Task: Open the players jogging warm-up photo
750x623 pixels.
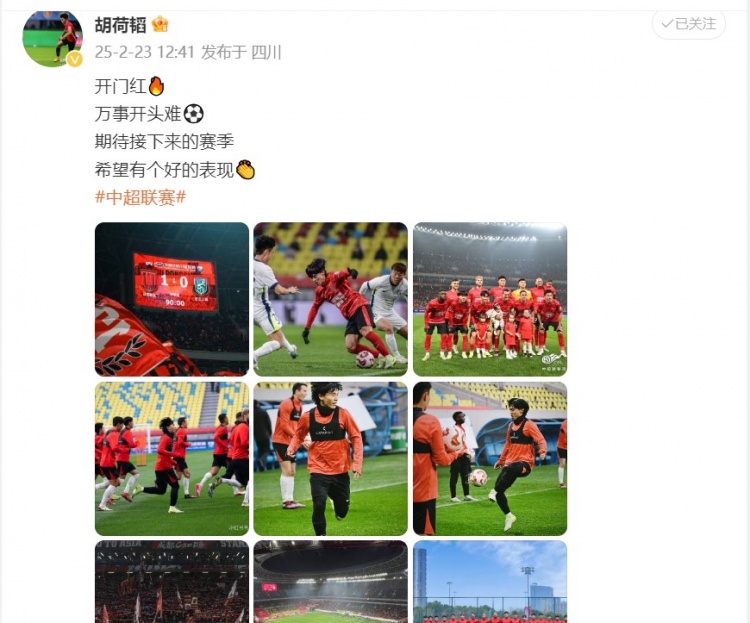Action: (x=172, y=458)
